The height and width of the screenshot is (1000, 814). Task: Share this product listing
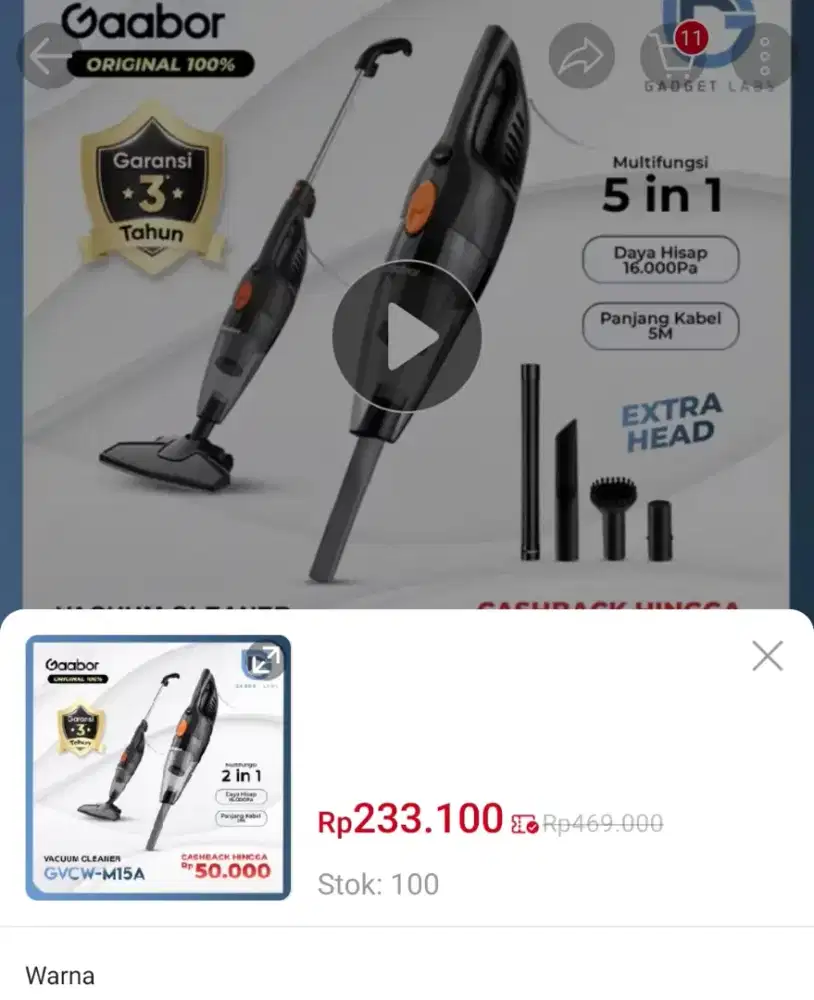coord(580,57)
